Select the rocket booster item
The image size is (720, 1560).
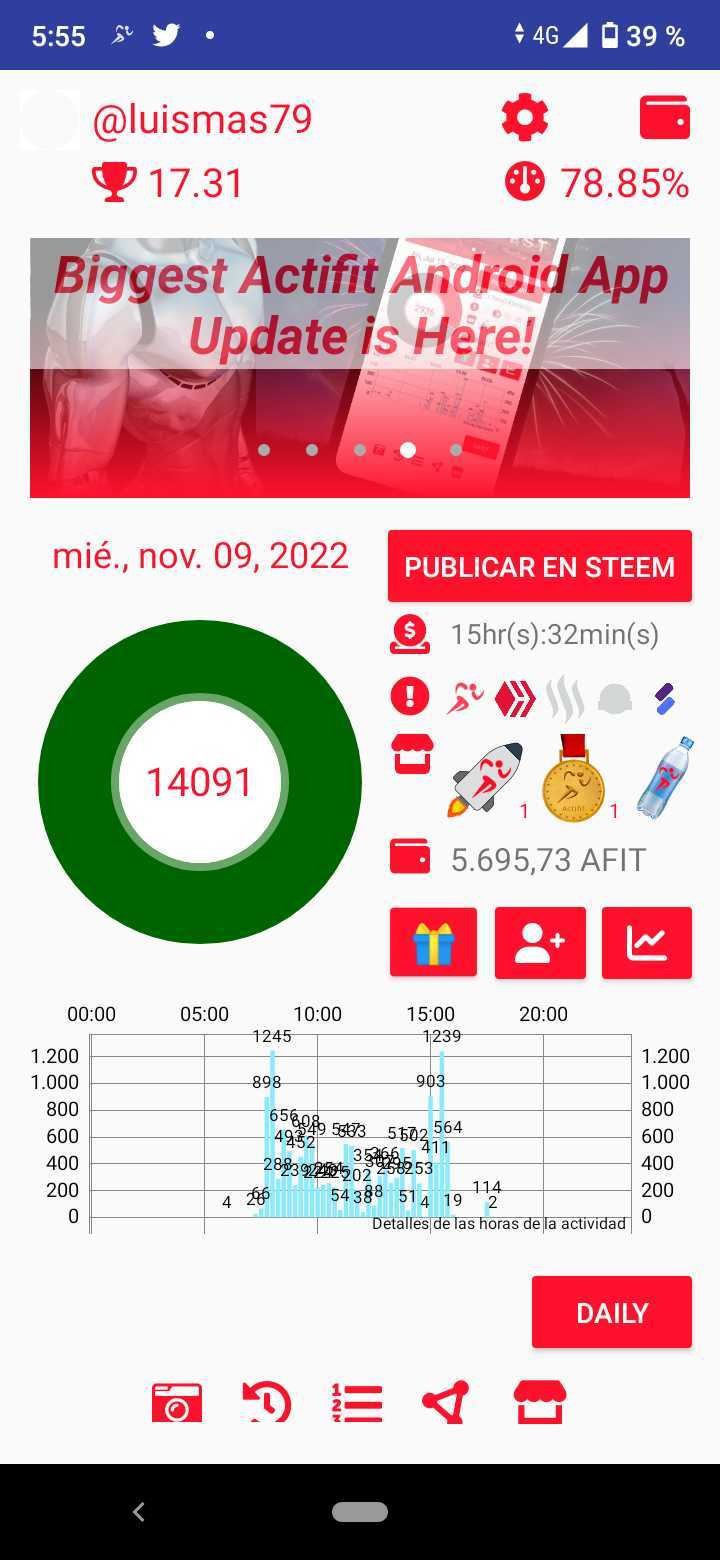click(x=487, y=779)
